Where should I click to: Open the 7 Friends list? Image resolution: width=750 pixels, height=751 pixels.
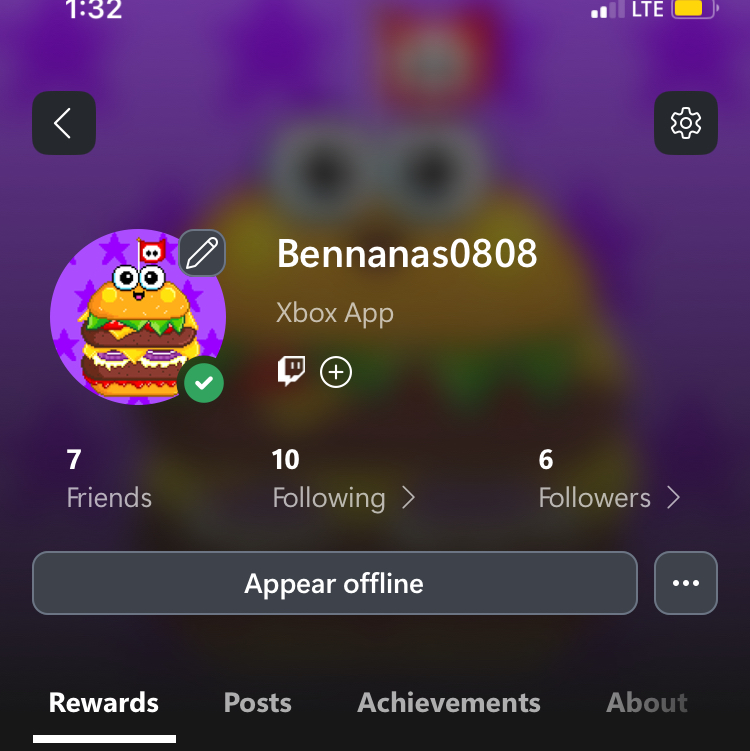[108, 480]
